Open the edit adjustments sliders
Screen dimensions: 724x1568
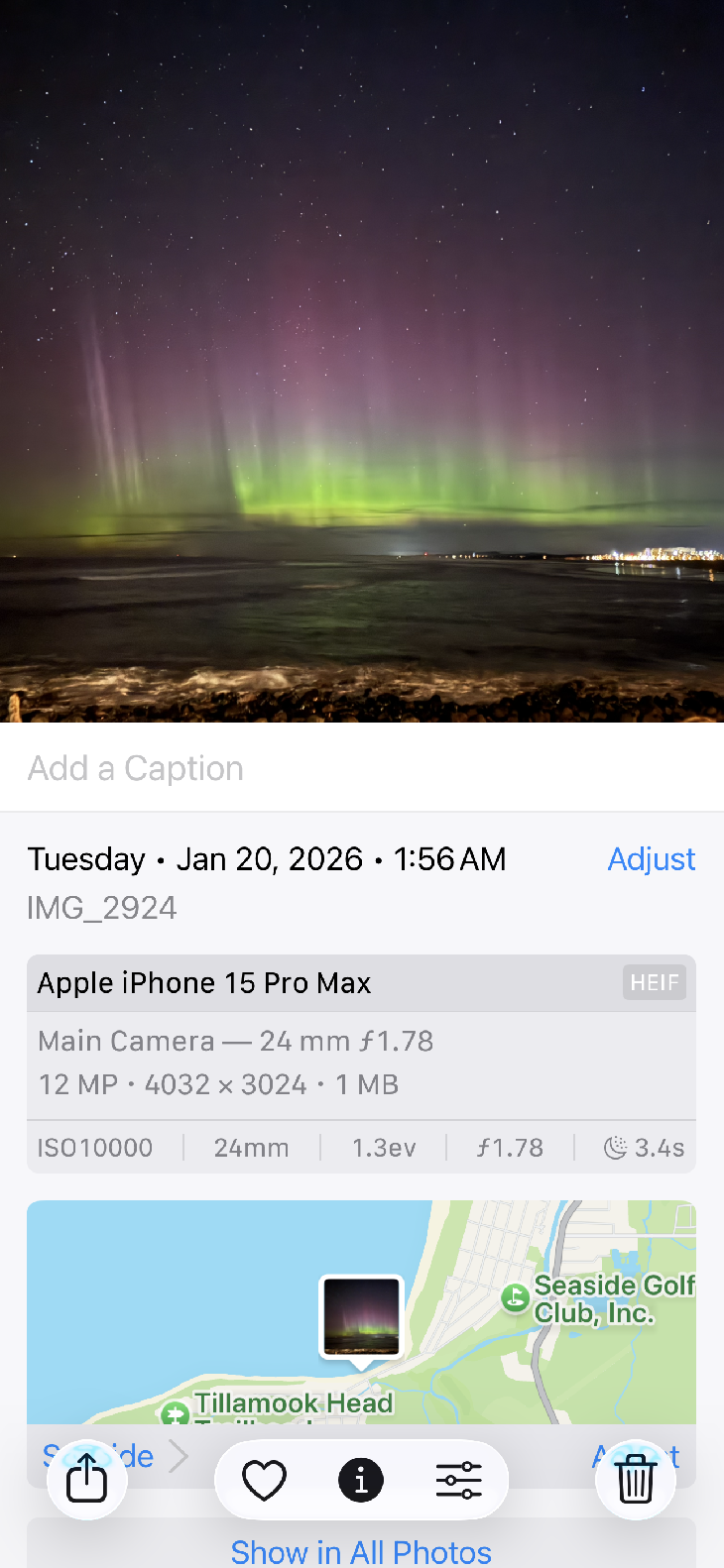[458, 1481]
